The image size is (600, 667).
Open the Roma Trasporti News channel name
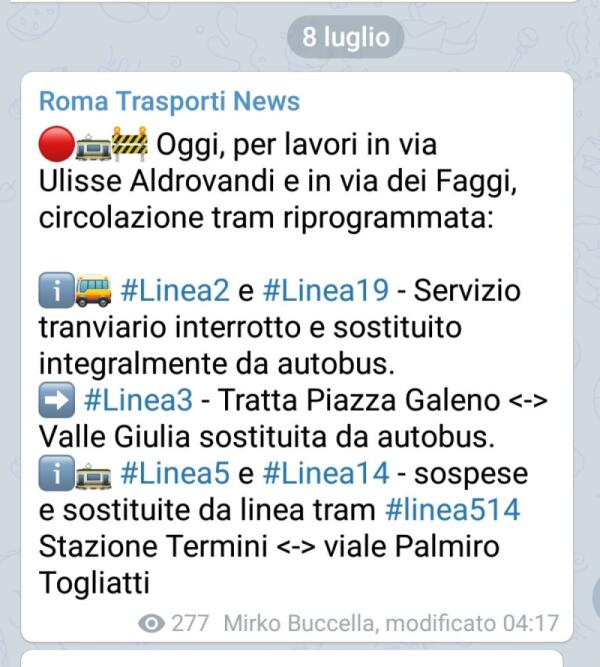click(x=169, y=101)
